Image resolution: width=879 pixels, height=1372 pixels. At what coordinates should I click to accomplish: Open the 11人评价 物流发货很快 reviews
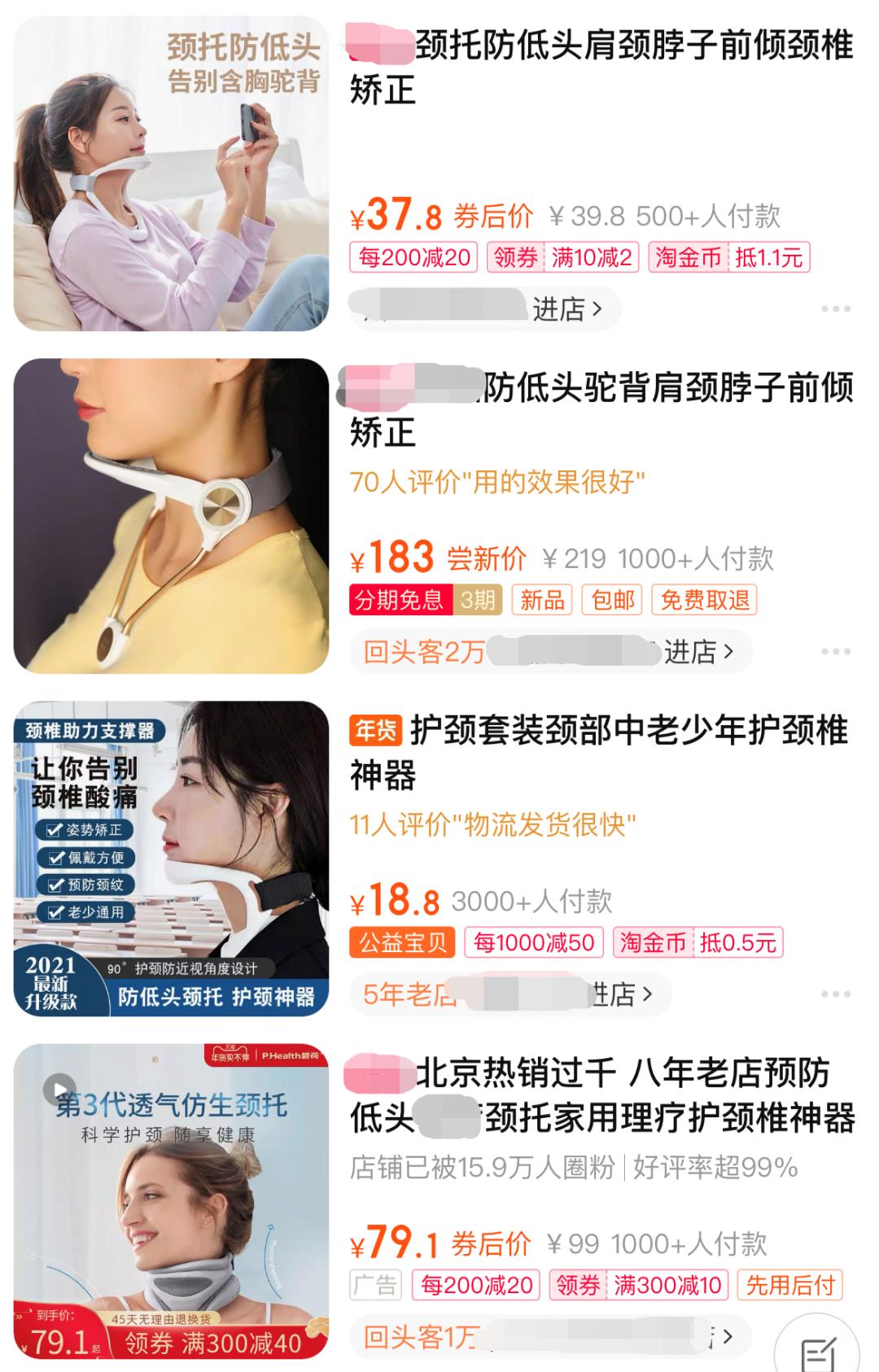pos(490,823)
